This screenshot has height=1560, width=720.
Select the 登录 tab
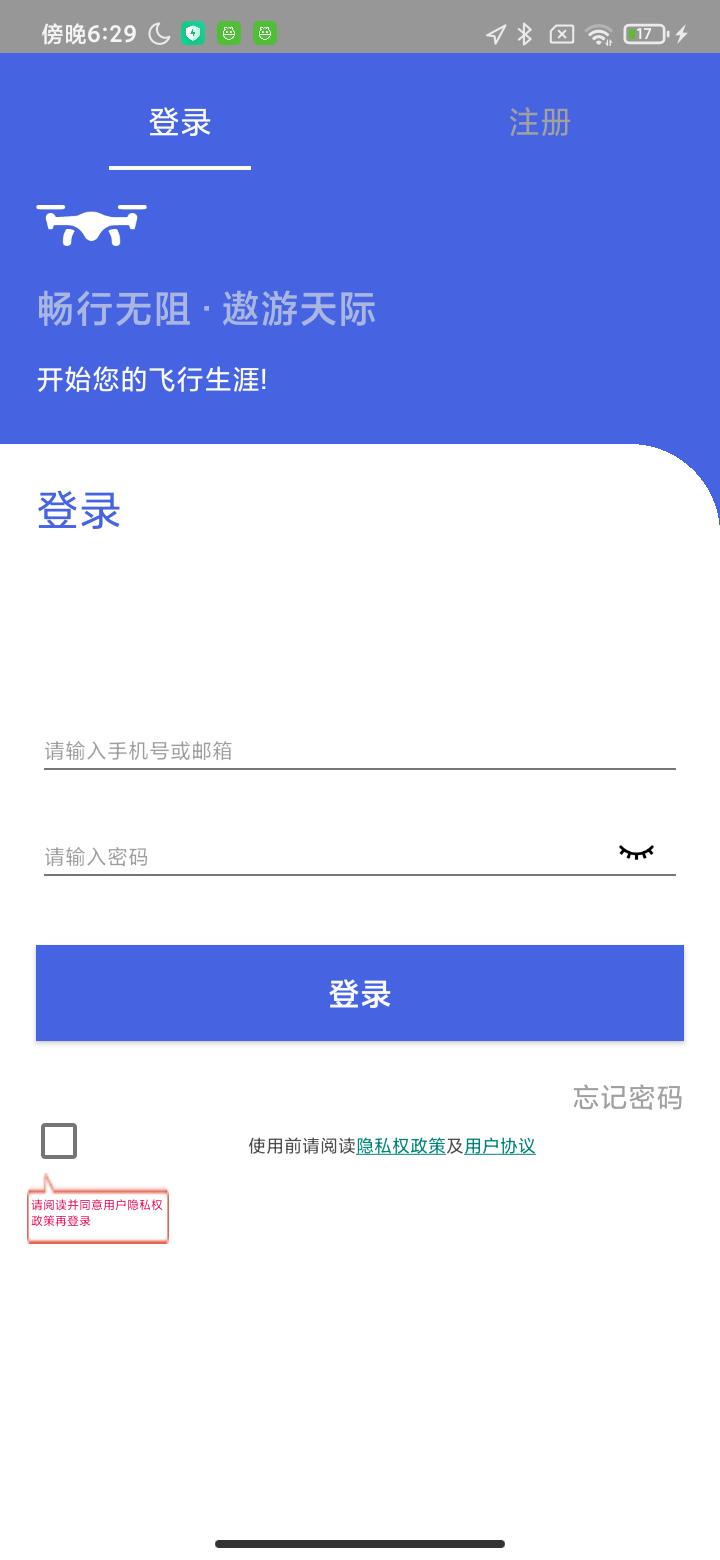click(180, 122)
